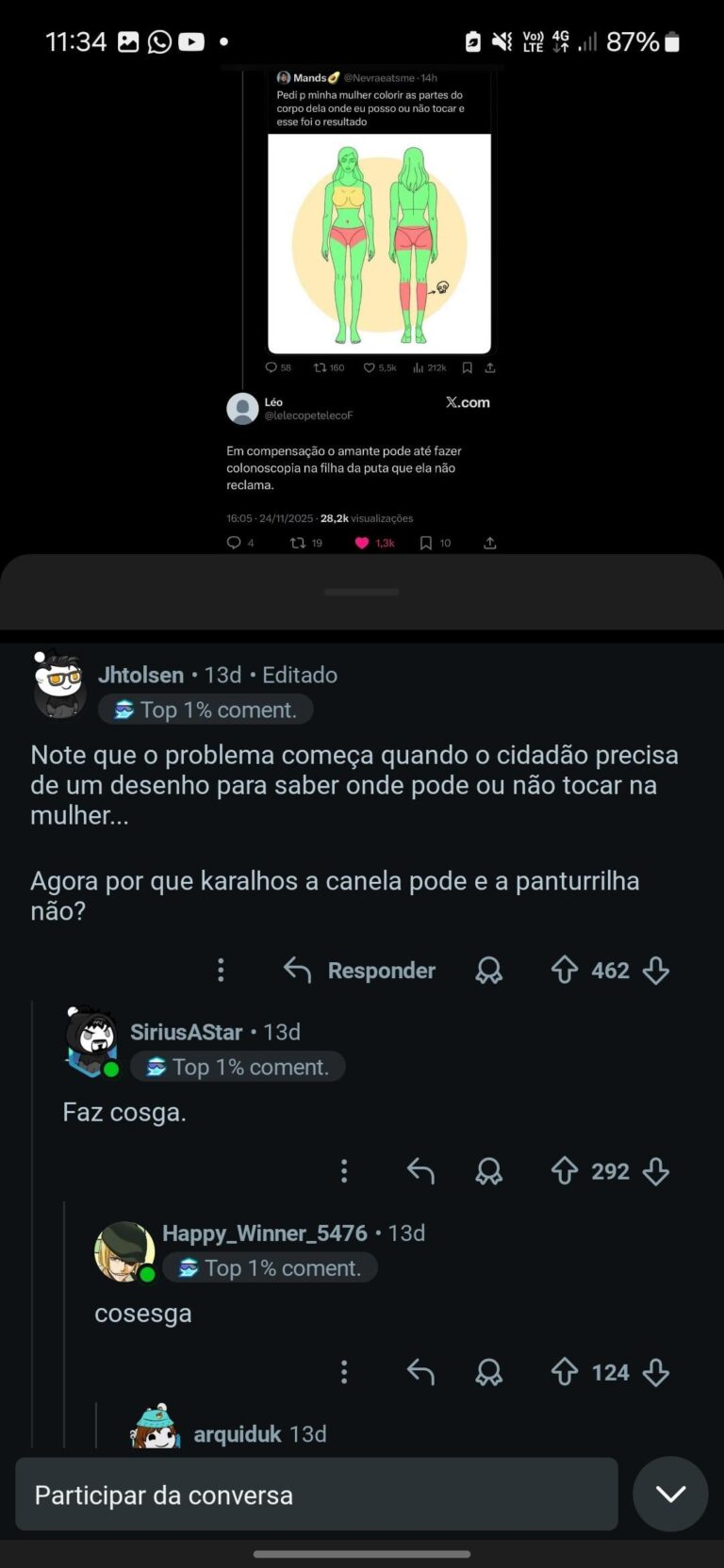View SiriusAStar's profile
Viewport: 724px width, 1568px height.
[x=186, y=1032]
